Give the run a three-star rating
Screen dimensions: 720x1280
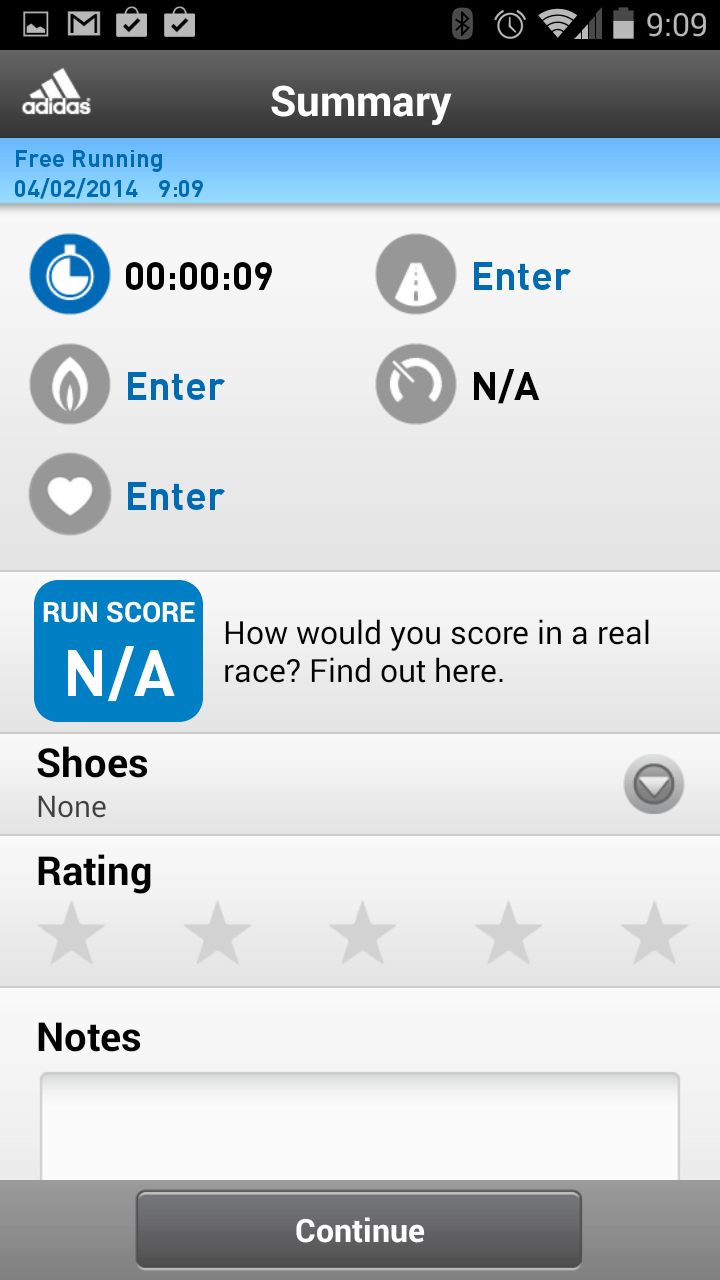click(x=362, y=933)
